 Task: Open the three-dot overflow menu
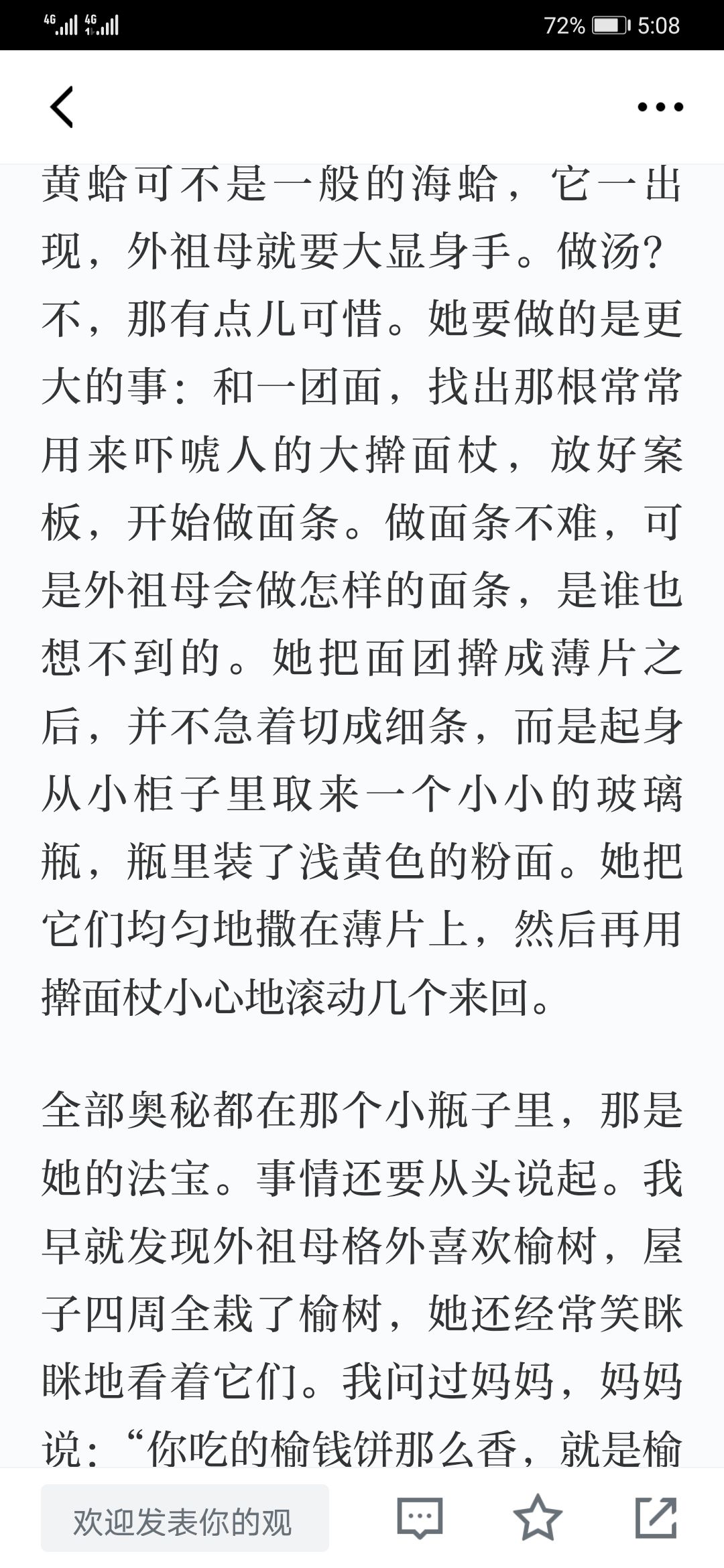[x=660, y=107]
